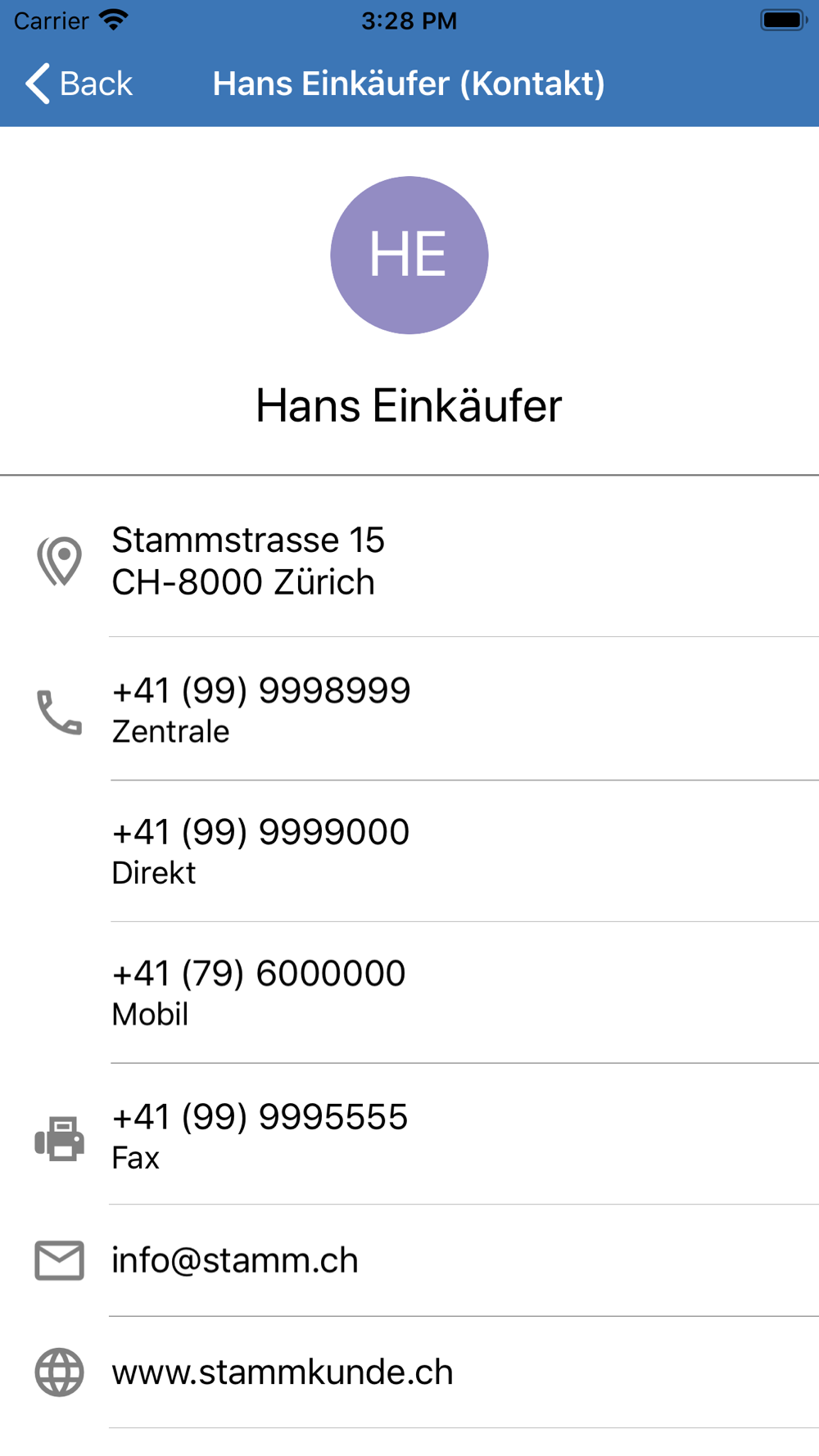The height and width of the screenshot is (1456, 819).
Task: Open the address Stammstrasse 15 in Zürich
Action: [409, 561]
